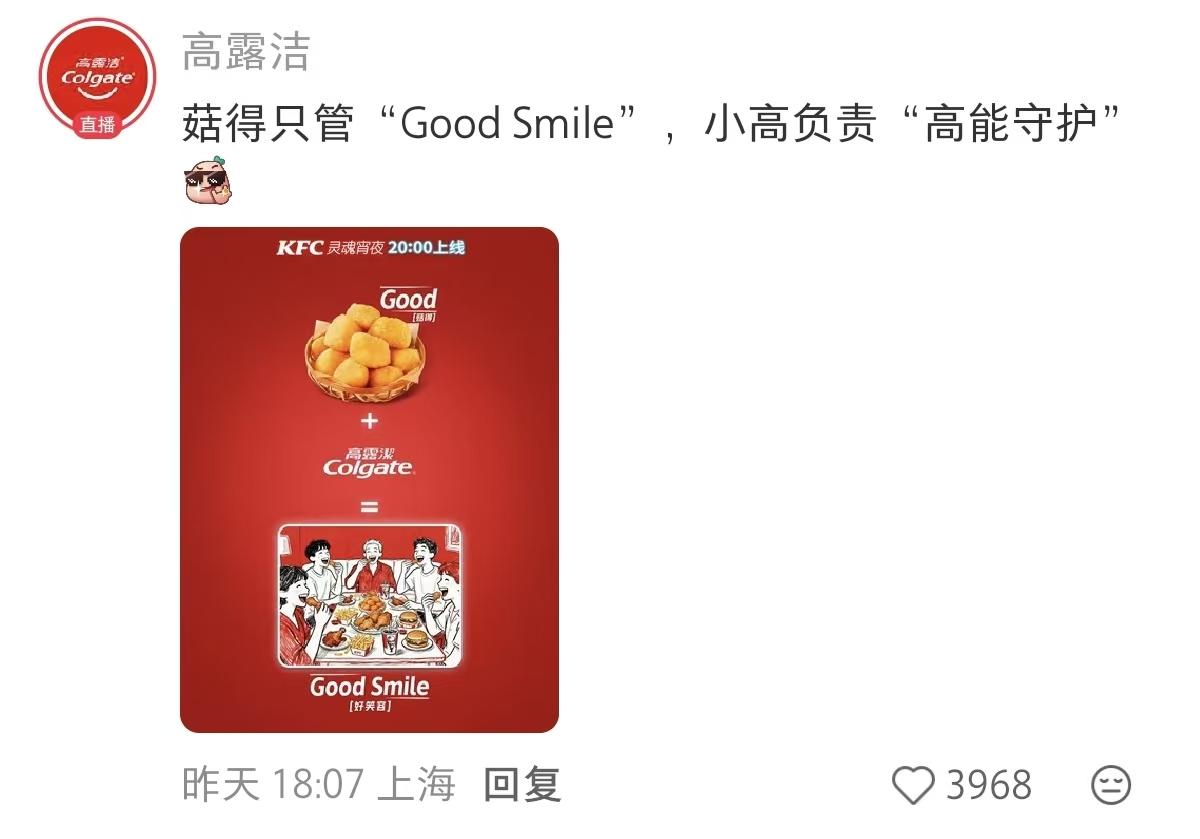Tap the dislike face icon
The width and height of the screenshot is (1200, 839).
(1110, 786)
